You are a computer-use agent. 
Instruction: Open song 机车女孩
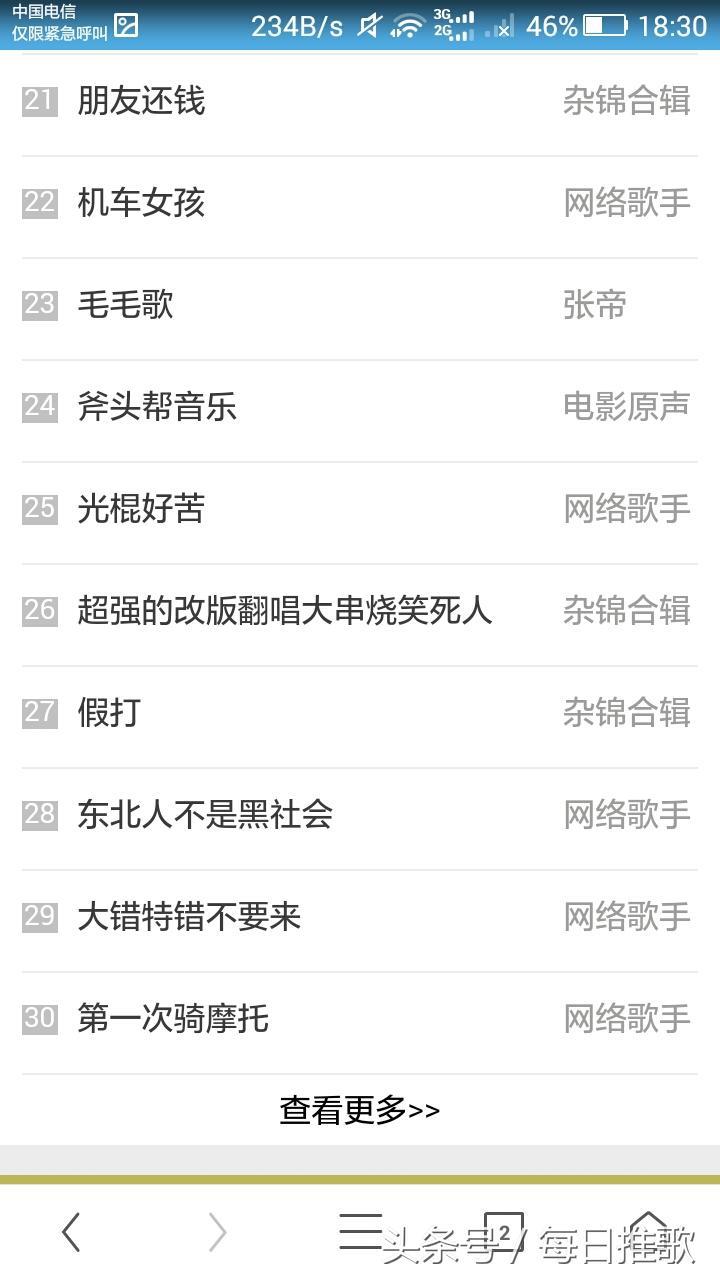142,203
